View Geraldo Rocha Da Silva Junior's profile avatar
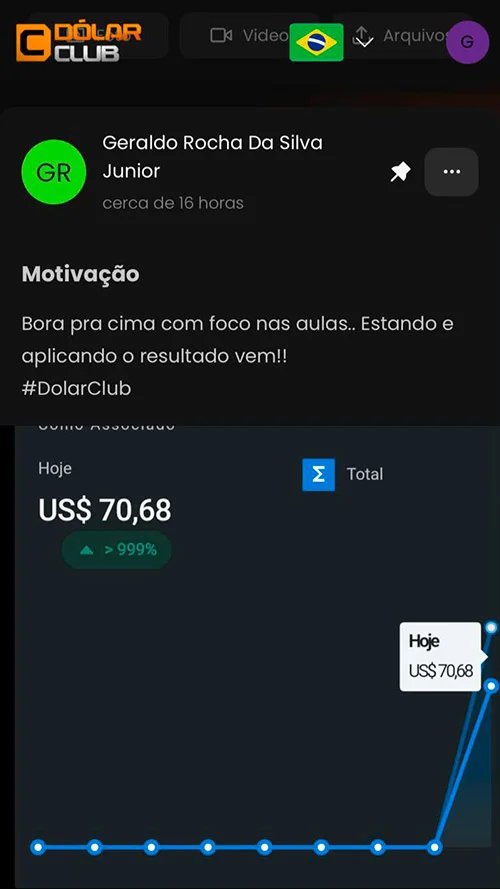Screen dimensions: 500x889 pyautogui.click(x=54, y=172)
